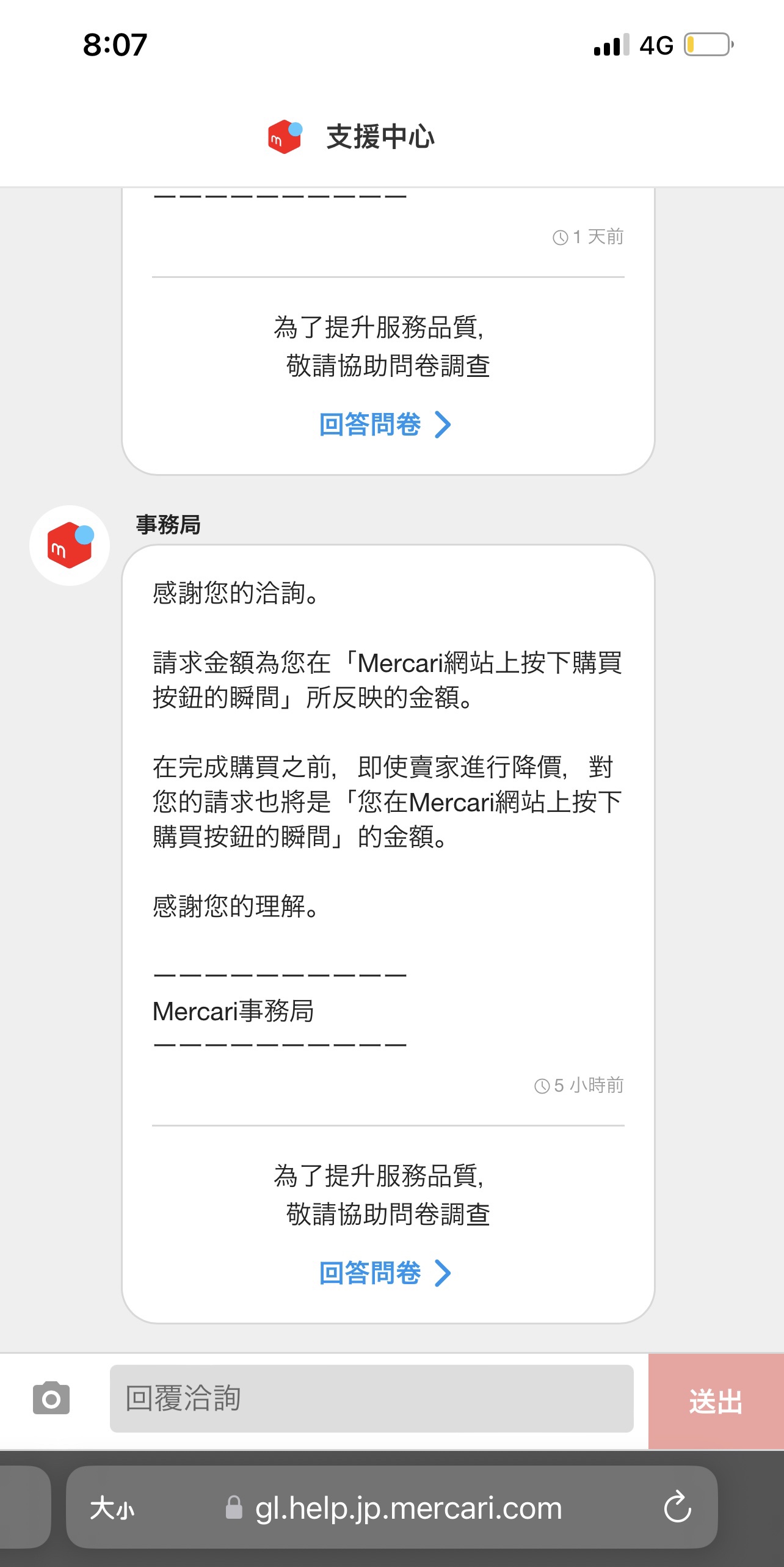This screenshot has width=784, height=1567.
Task: Focus the 回覆洽詢 reply field
Action: coord(371,1398)
